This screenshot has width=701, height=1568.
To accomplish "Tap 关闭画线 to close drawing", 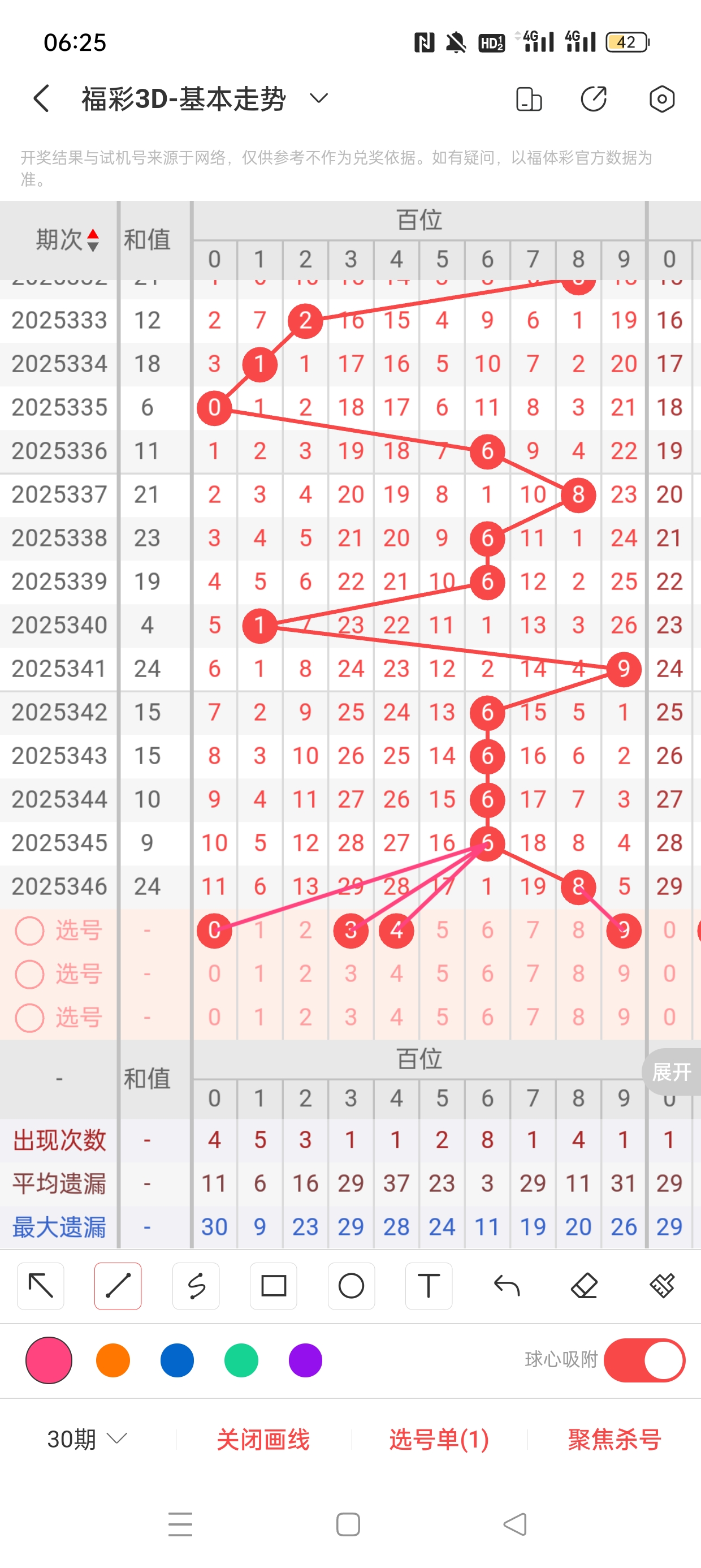I will coord(263,1440).
